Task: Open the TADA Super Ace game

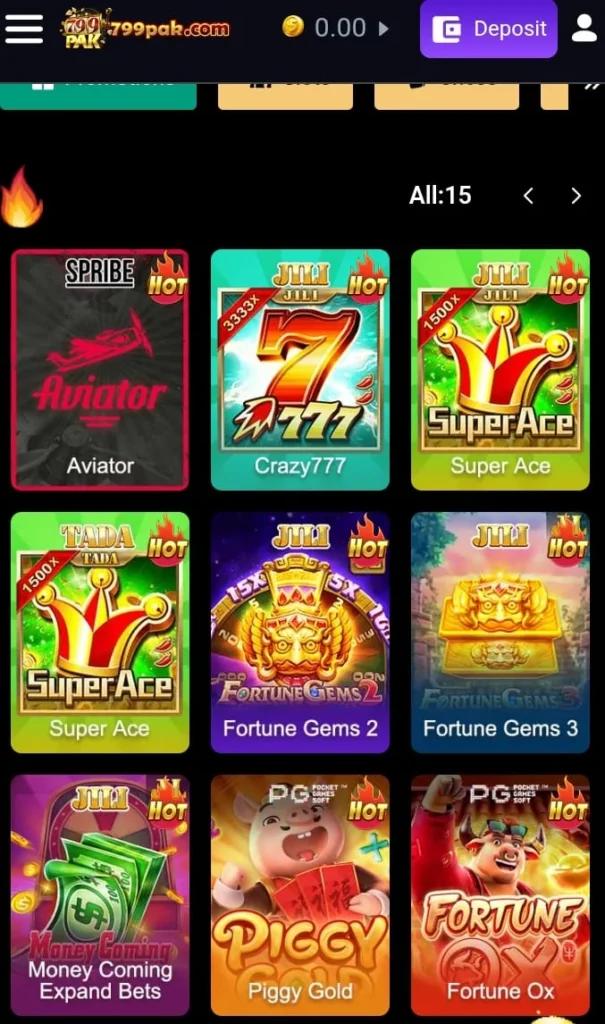Action: pos(100,632)
